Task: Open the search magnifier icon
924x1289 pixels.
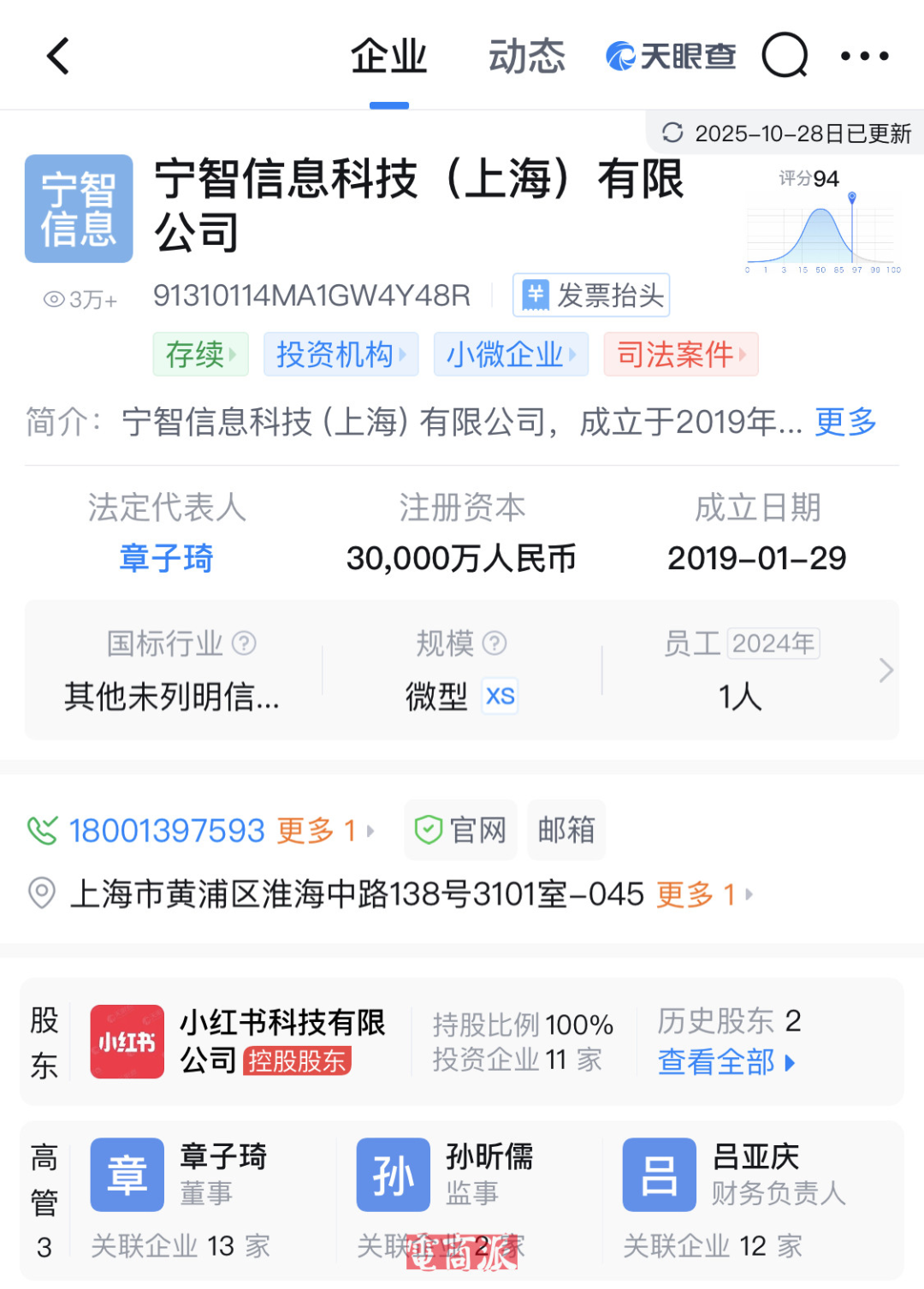Action: 784,56
